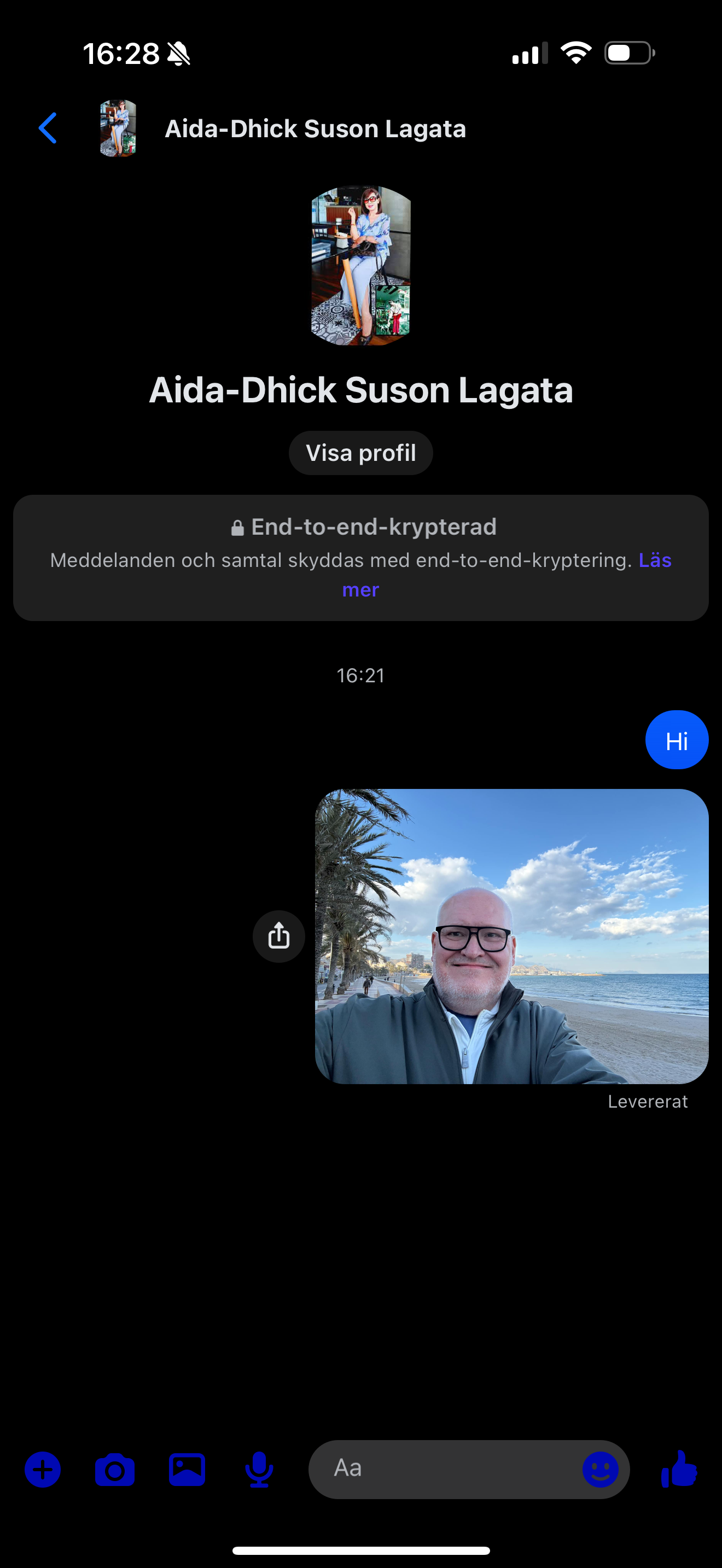
Task: Start recording a voice message
Action: coord(259,1470)
